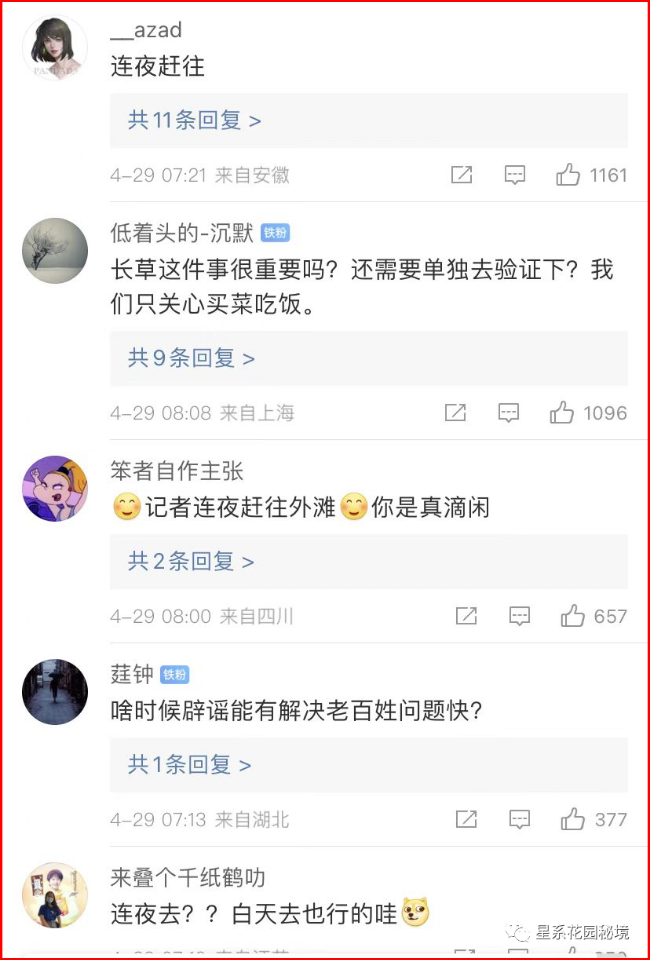Reply to 莛钟's comment
Viewport: 650px width, 960px height.
pos(519,820)
